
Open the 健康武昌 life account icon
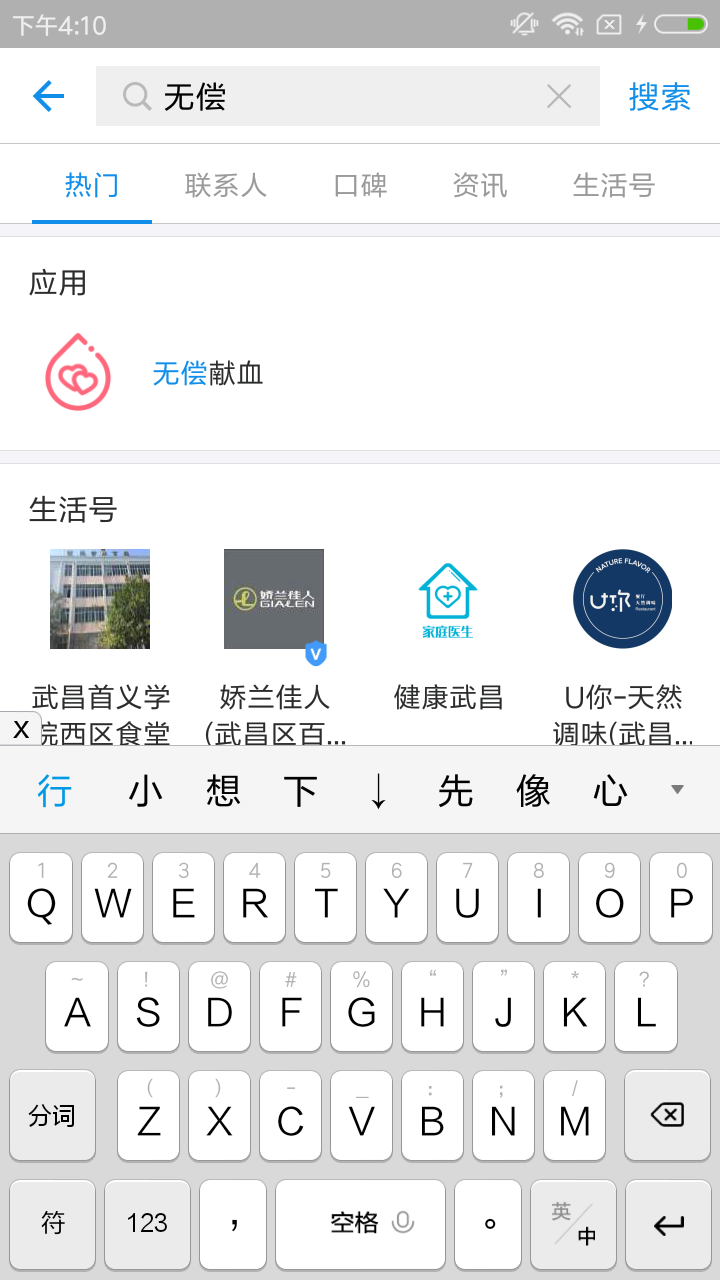coord(447,598)
